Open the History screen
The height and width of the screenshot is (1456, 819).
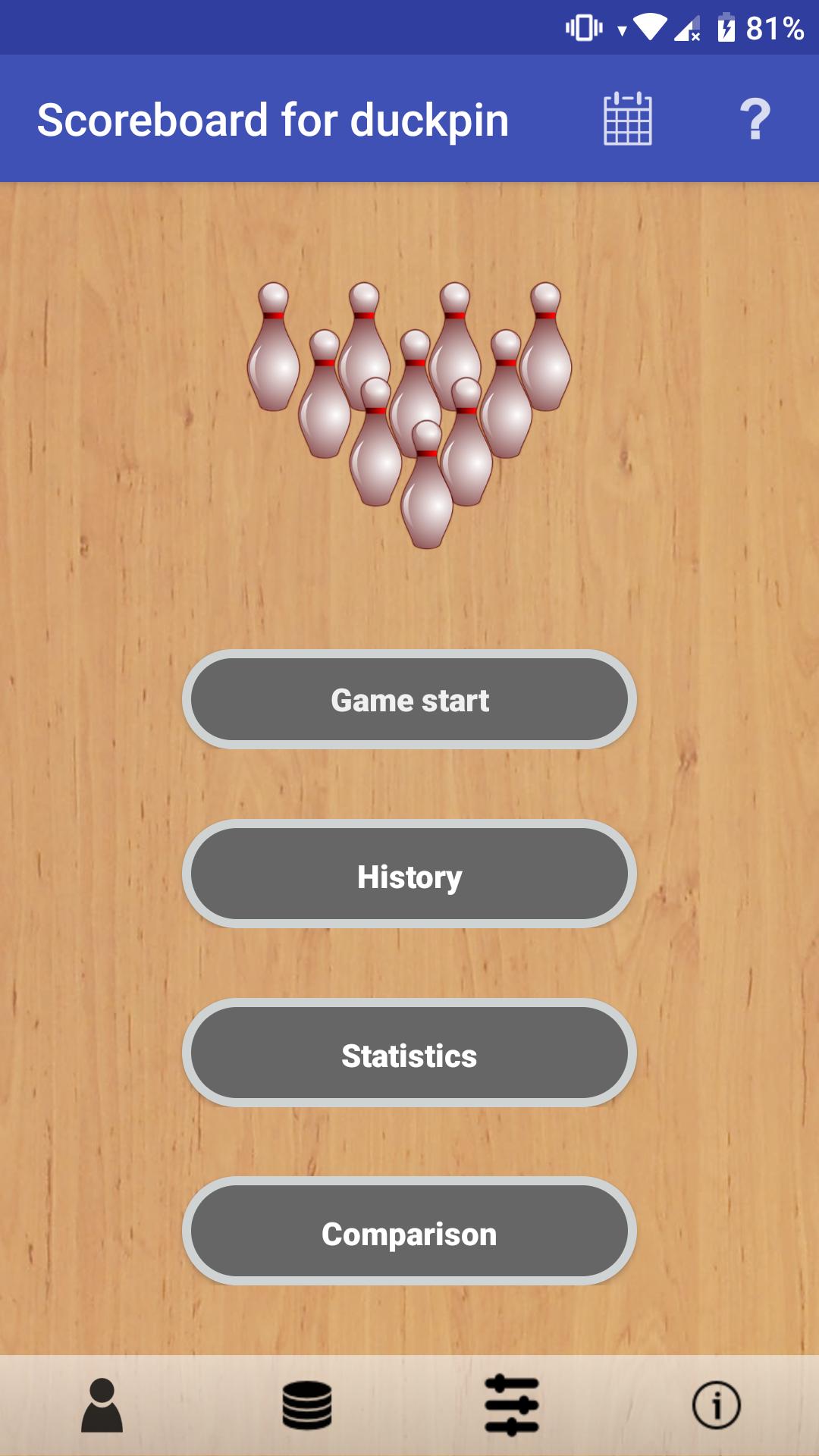click(x=409, y=874)
